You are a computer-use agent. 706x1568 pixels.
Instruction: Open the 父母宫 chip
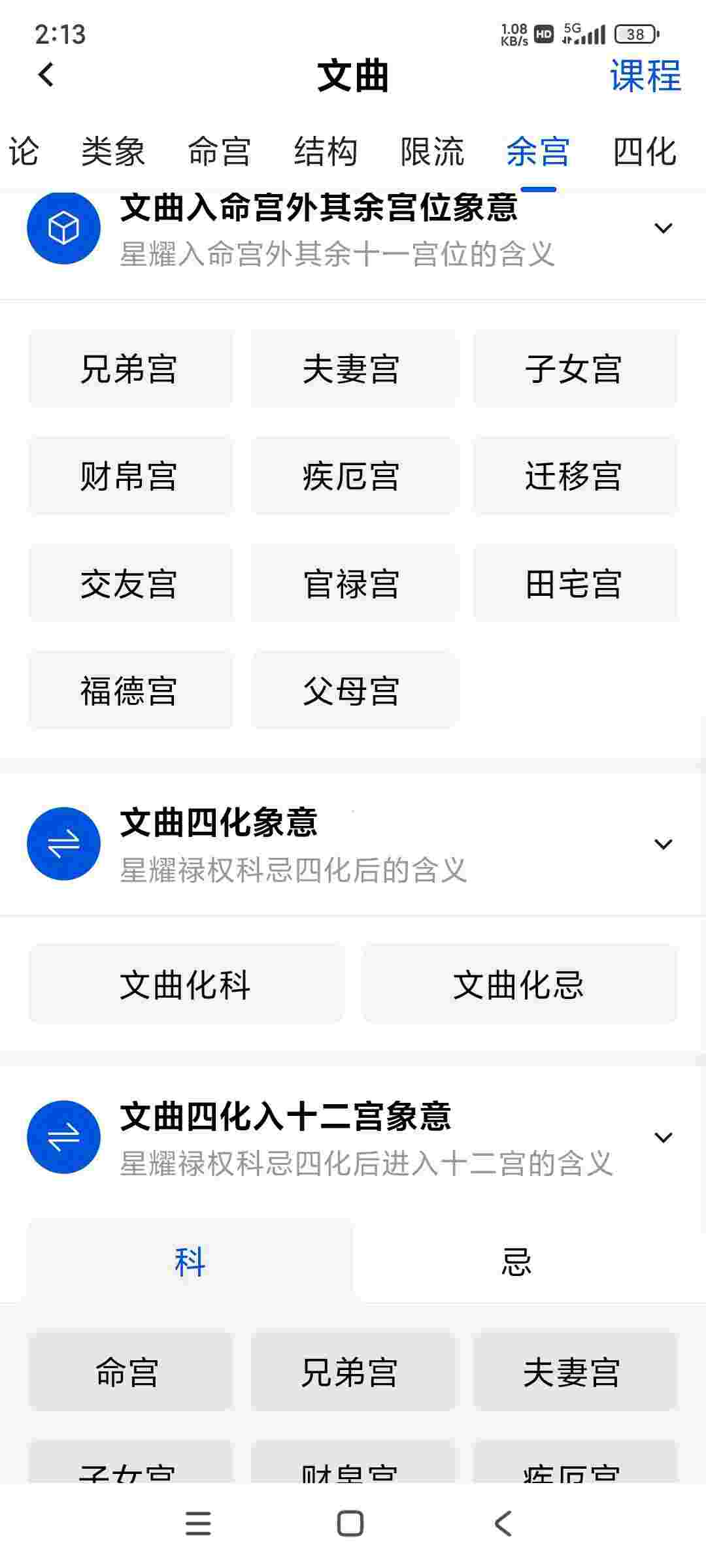click(352, 691)
